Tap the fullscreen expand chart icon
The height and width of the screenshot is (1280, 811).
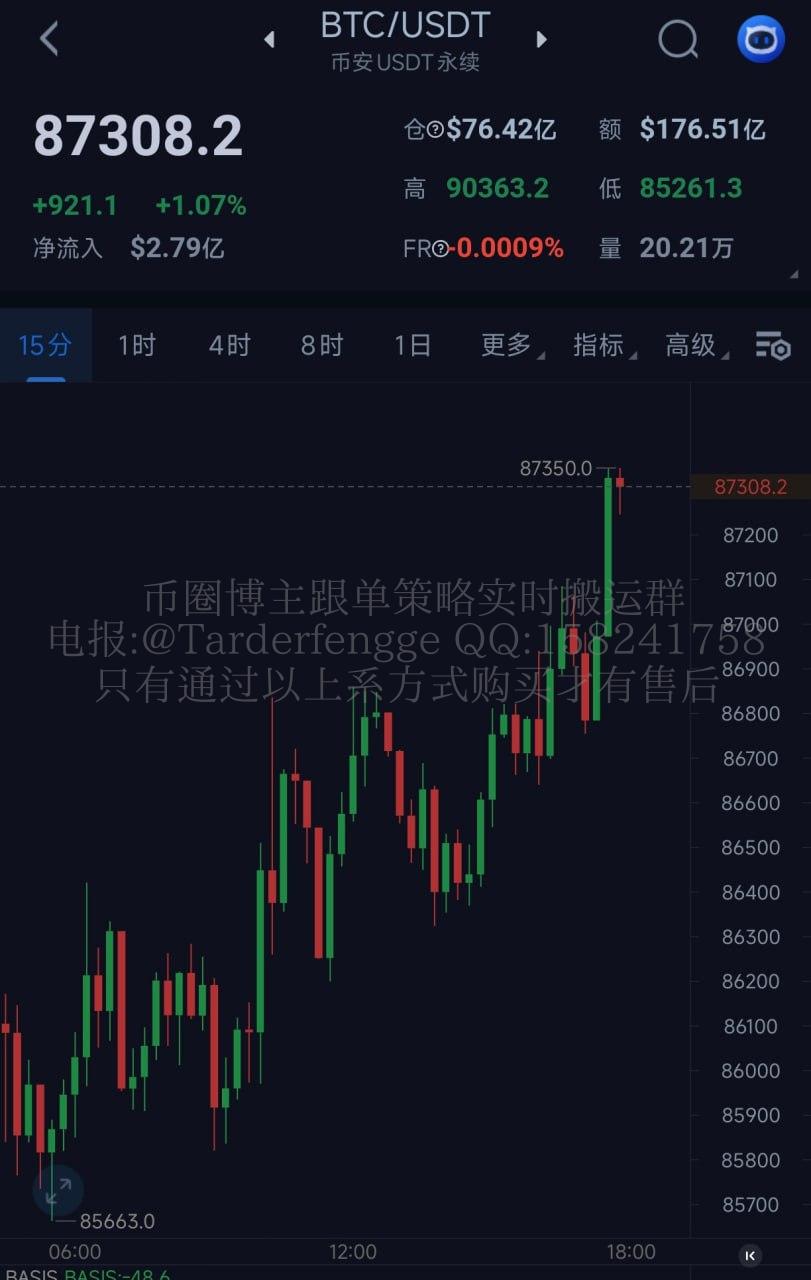tap(57, 1190)
